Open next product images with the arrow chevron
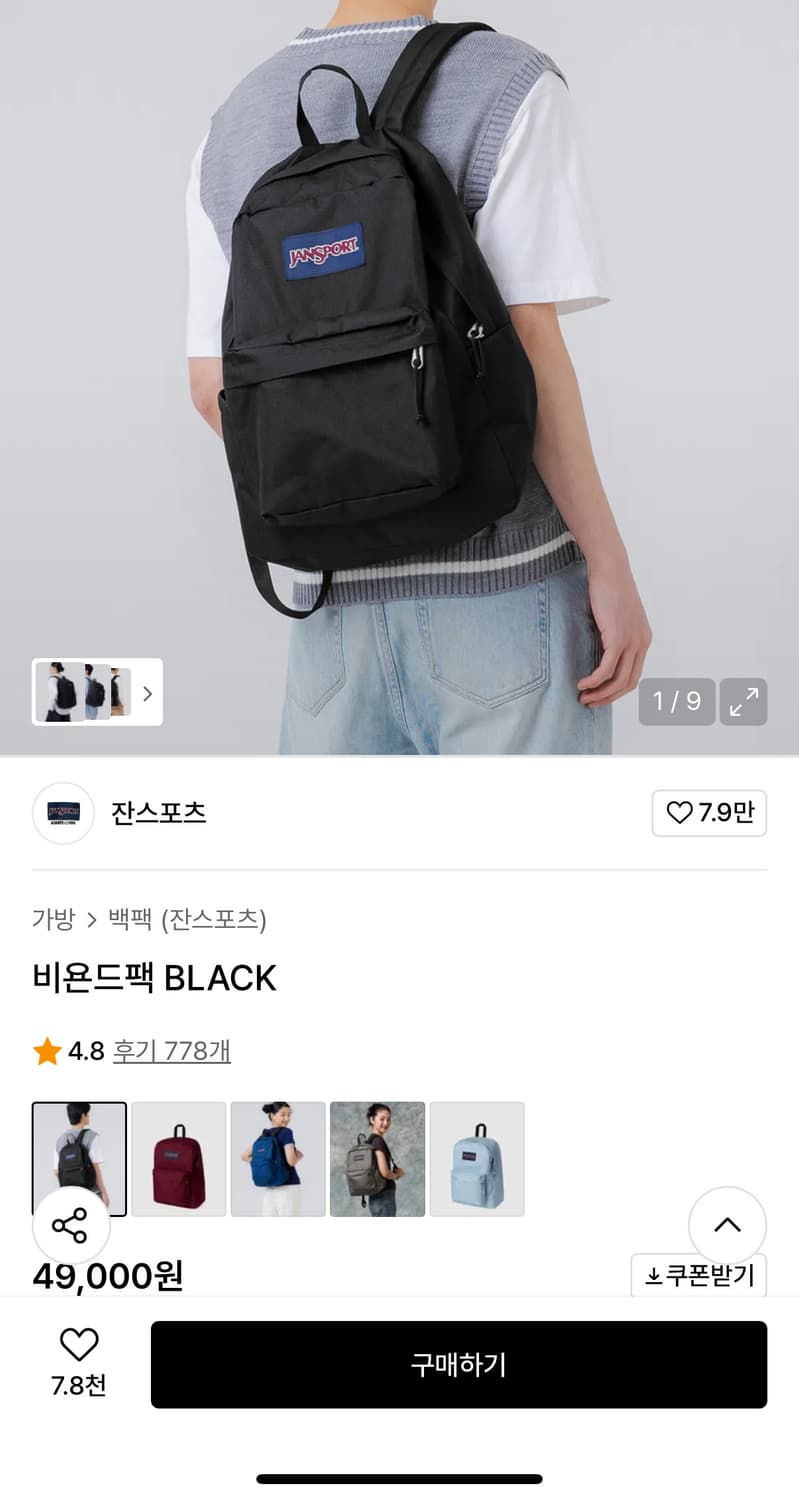799x1500 pixels. click(x=146, y=693)
